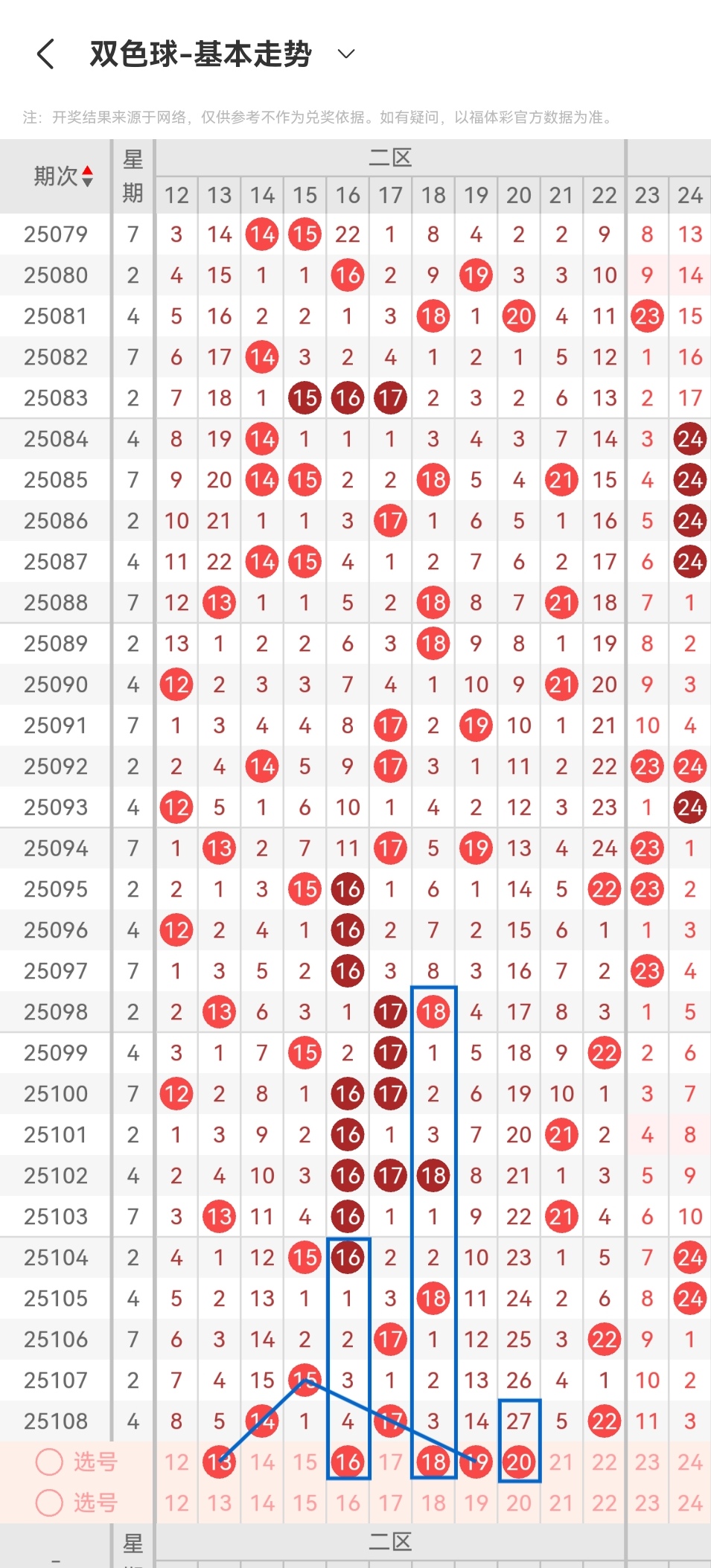Select the 选号 radio of the row with picked numbers
The height and width of the screenshot is (1568, 711).
tap(49, 1462)
